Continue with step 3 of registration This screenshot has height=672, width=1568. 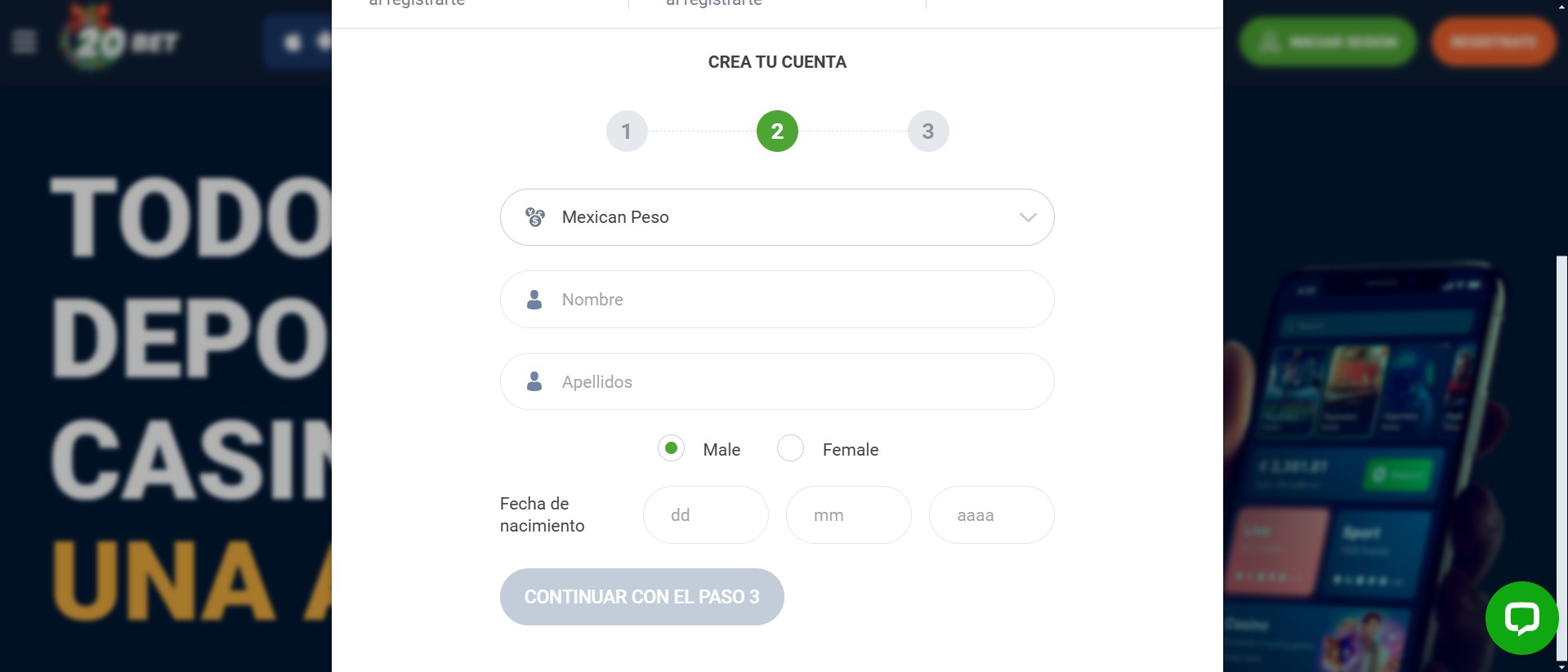coord(641,597)
